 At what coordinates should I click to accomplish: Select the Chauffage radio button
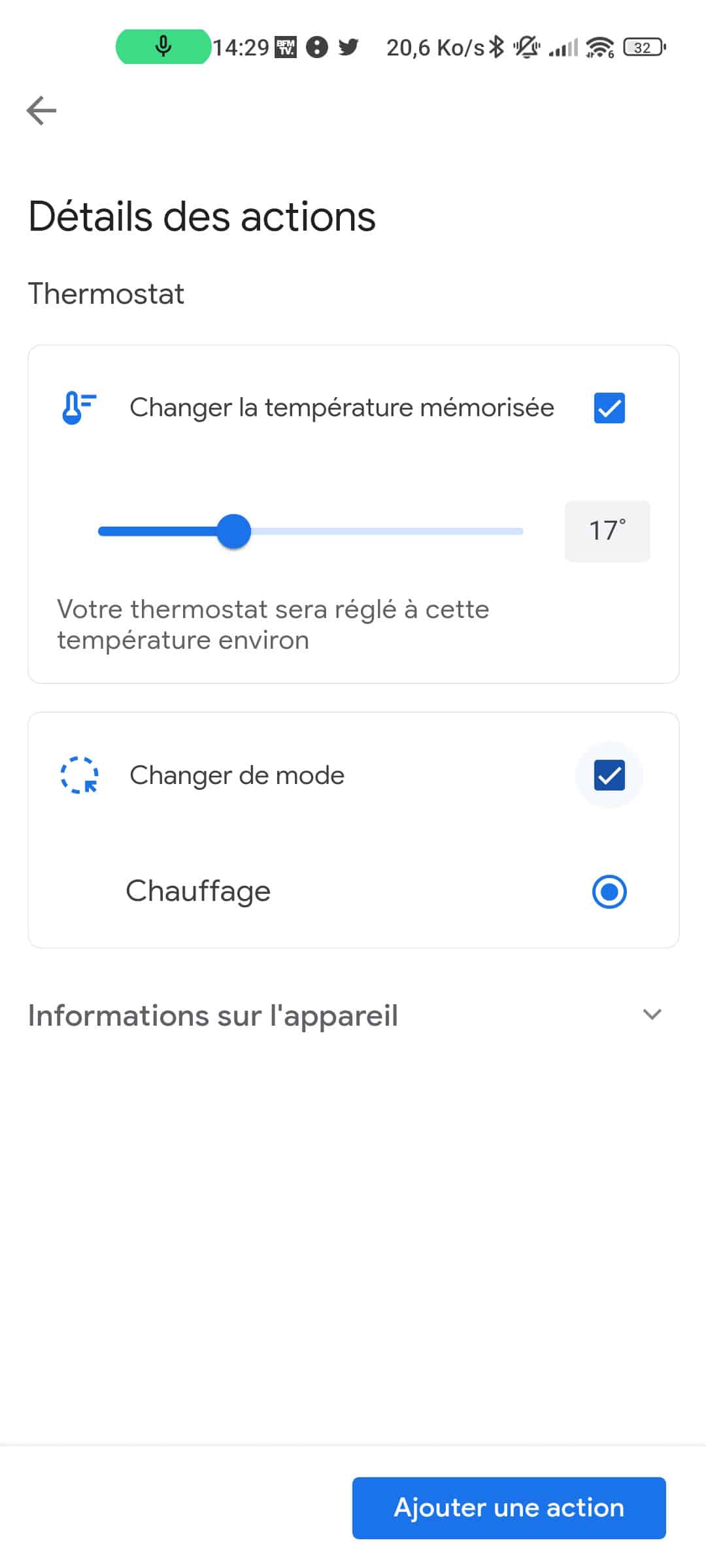[x=609, y=892]
